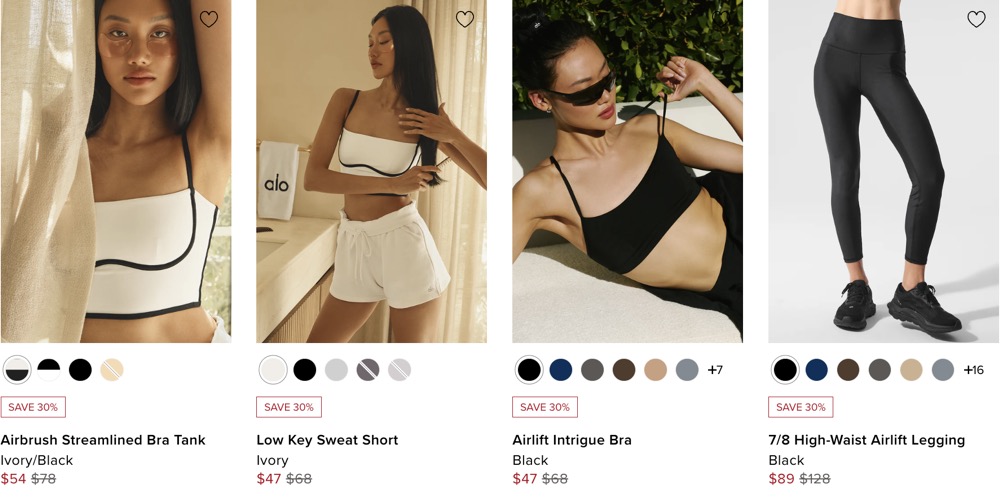Pick light grey swatch for Low Key Sweat Short

[x=337, y=370]
